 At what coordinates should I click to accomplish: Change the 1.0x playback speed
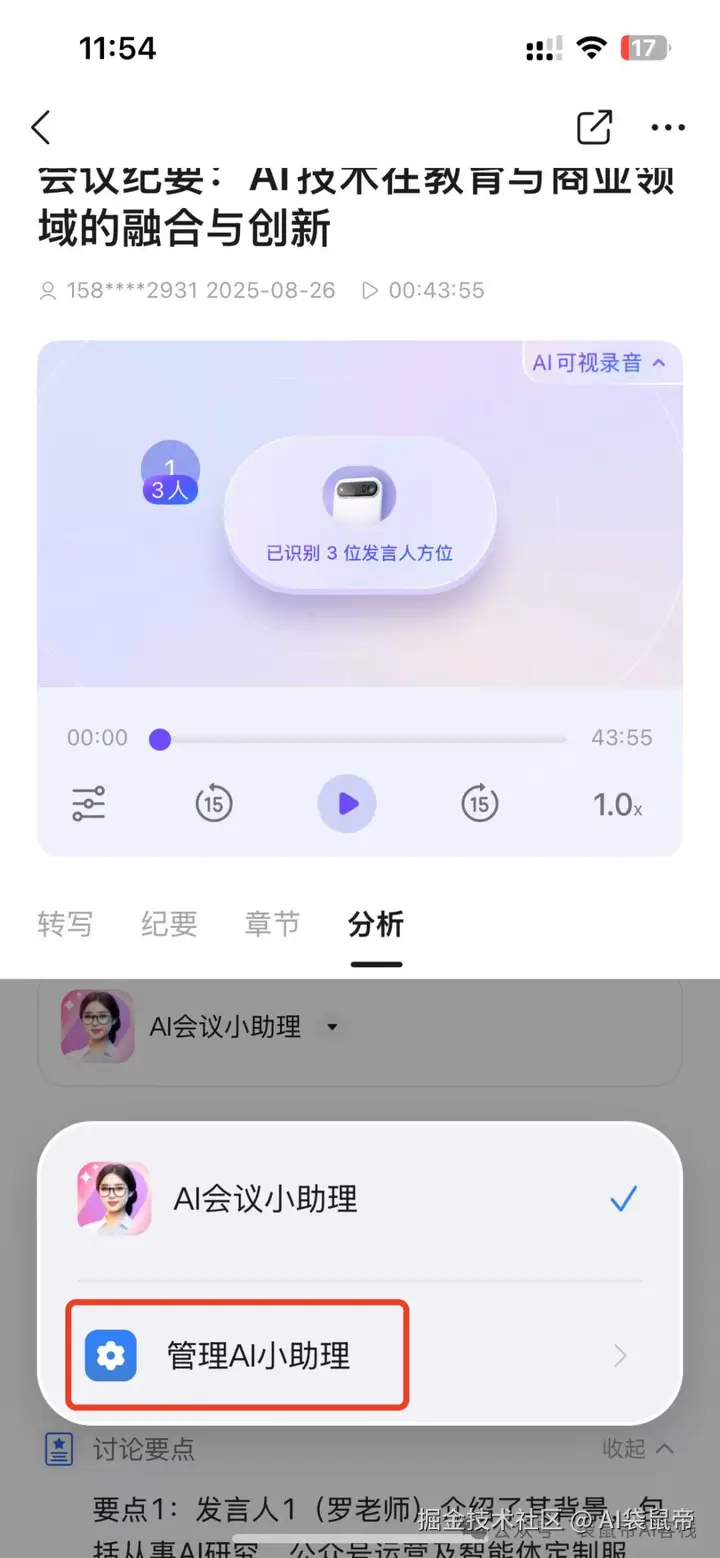click(617, 804)
